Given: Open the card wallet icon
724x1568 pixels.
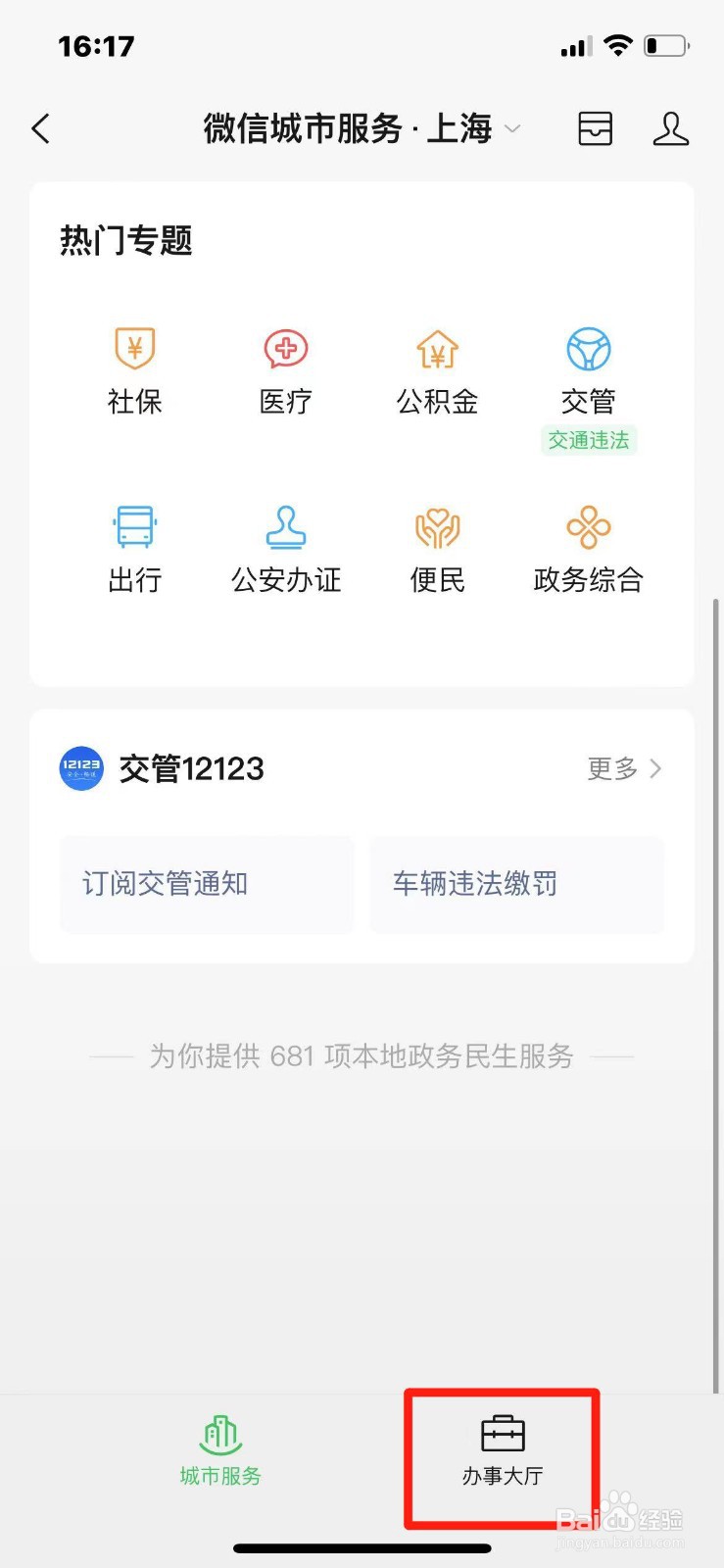Looking at the screenshot, I should point(595,128).
